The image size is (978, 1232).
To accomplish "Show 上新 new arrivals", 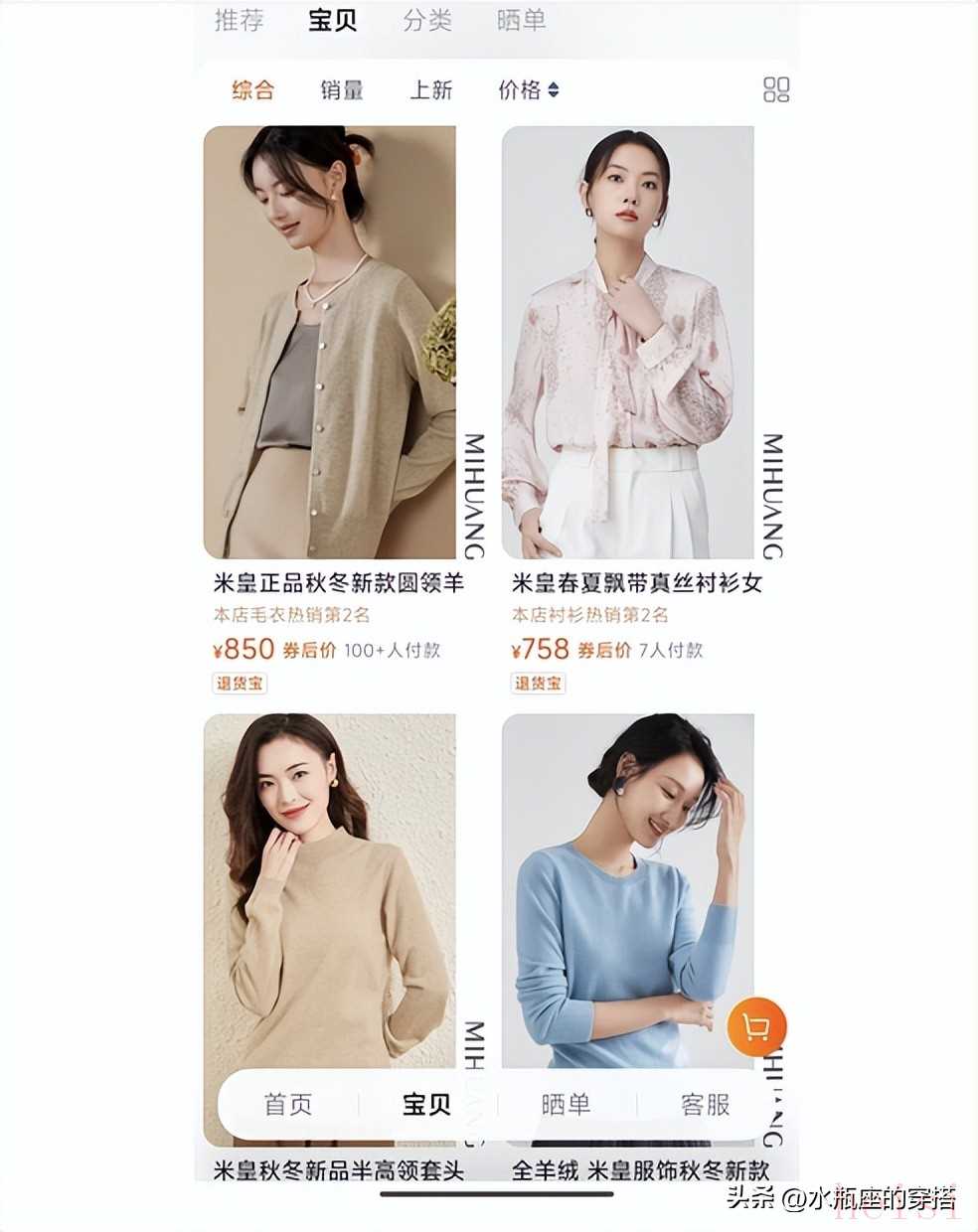I will pyautogui.click(x=431, y=90).
